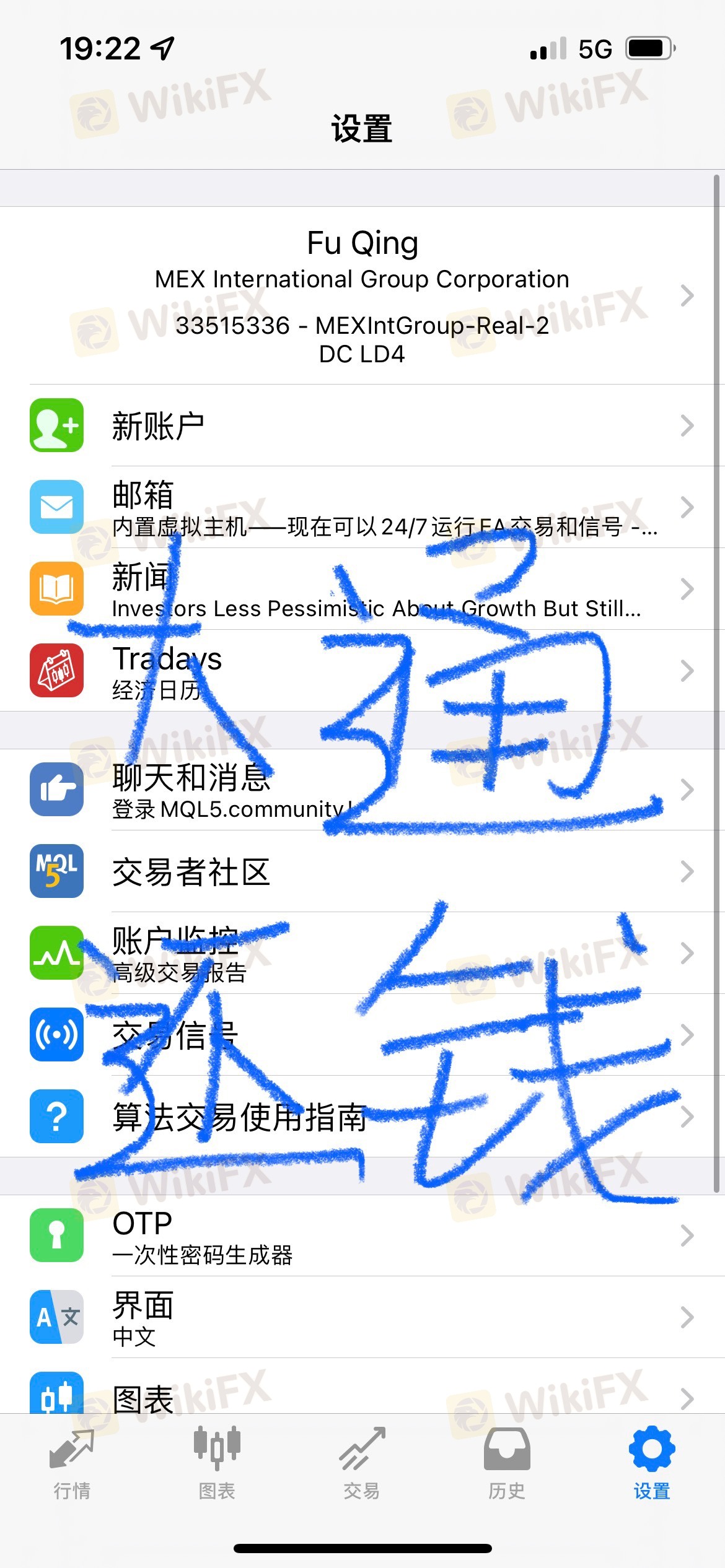This screenshot has width=725, height=1568.
Task: Open the 邮箱 mailbox row
Action: 362,507
